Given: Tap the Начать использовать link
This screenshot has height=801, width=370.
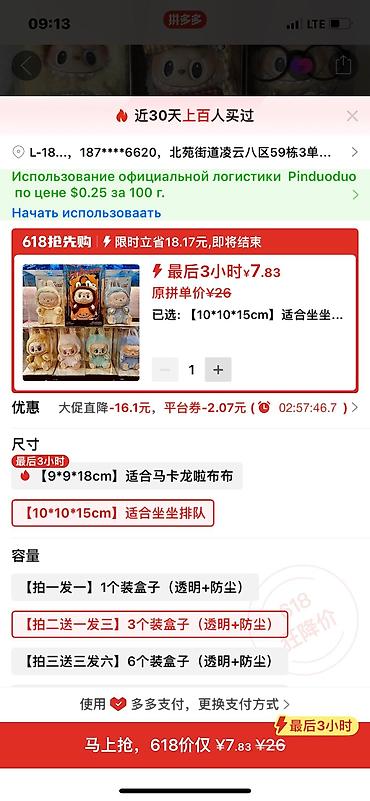Looking at the screenshot, I should [86, 213].
